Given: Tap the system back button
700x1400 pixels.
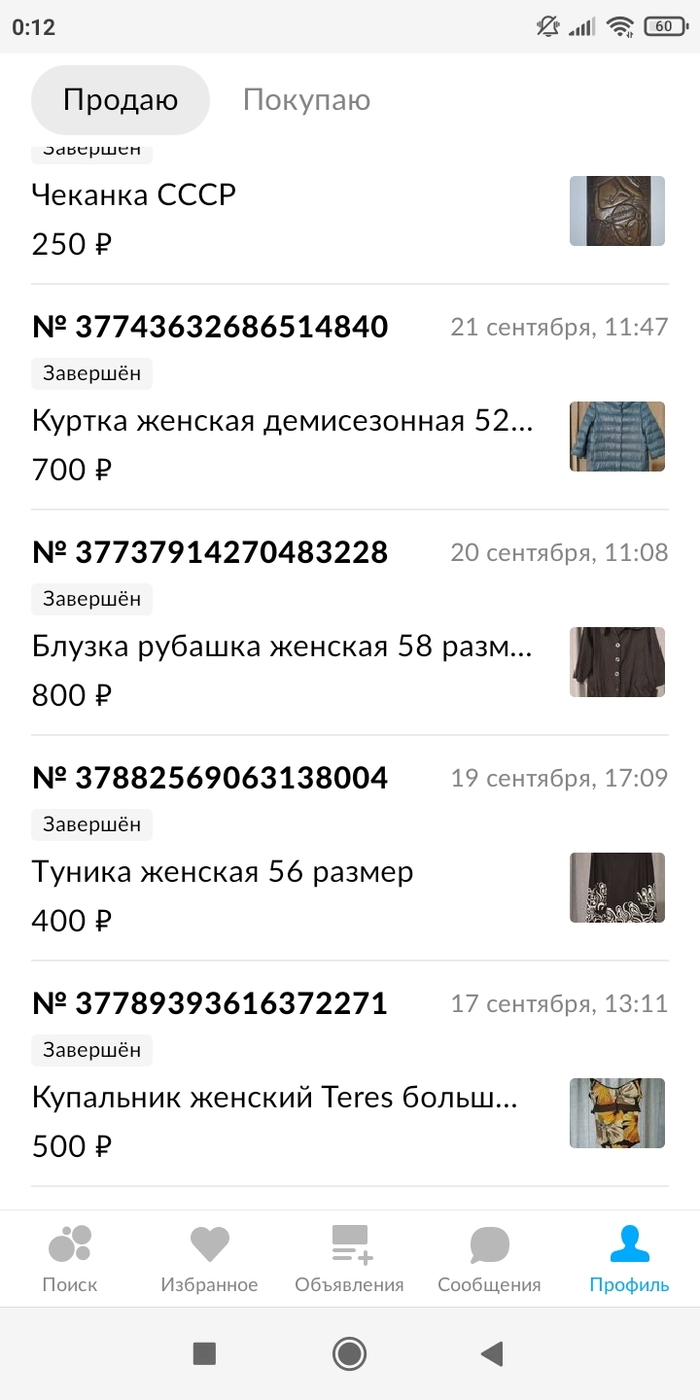Looking at the screenshot, I should (491, 1354).
